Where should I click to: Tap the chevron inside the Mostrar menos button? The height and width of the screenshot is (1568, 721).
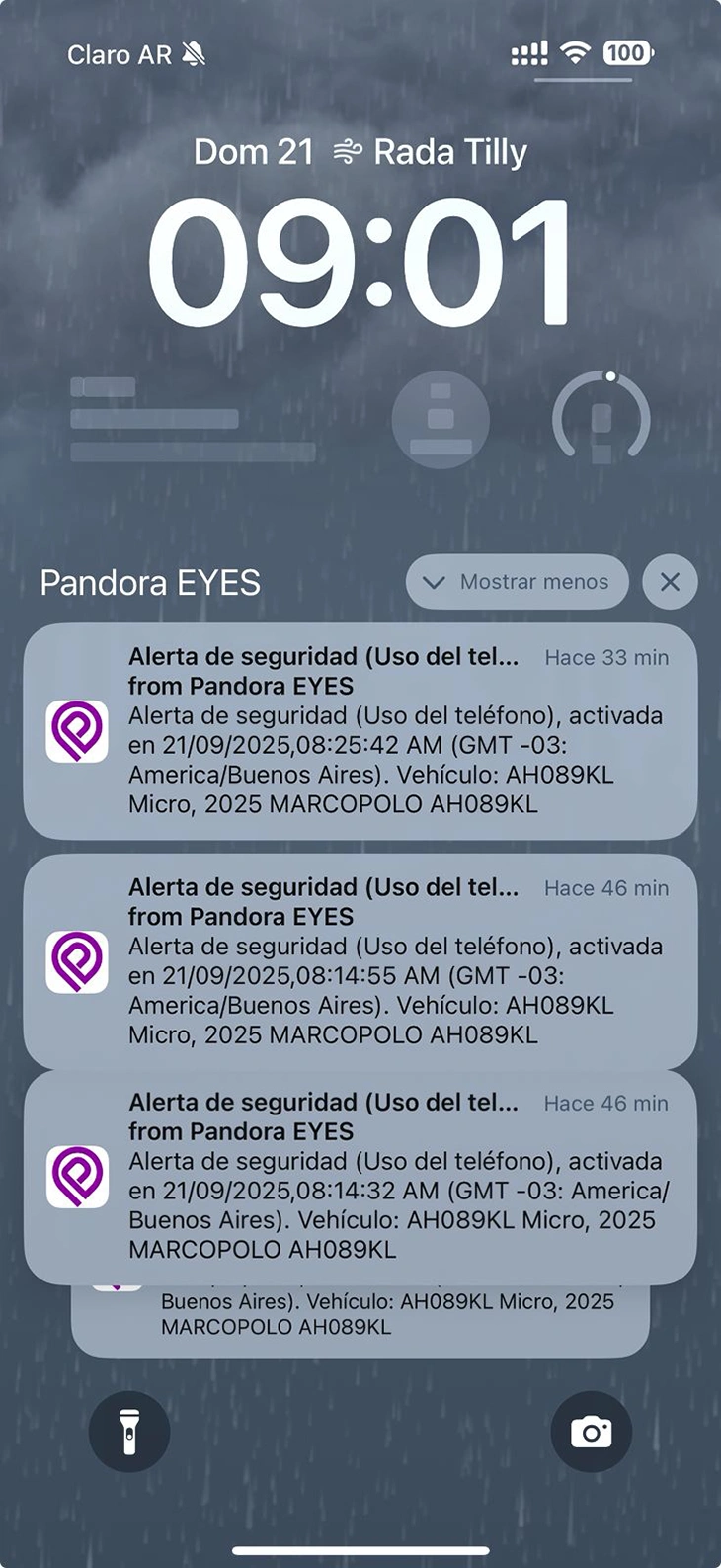pyautogui.click(x=433, y=582)
